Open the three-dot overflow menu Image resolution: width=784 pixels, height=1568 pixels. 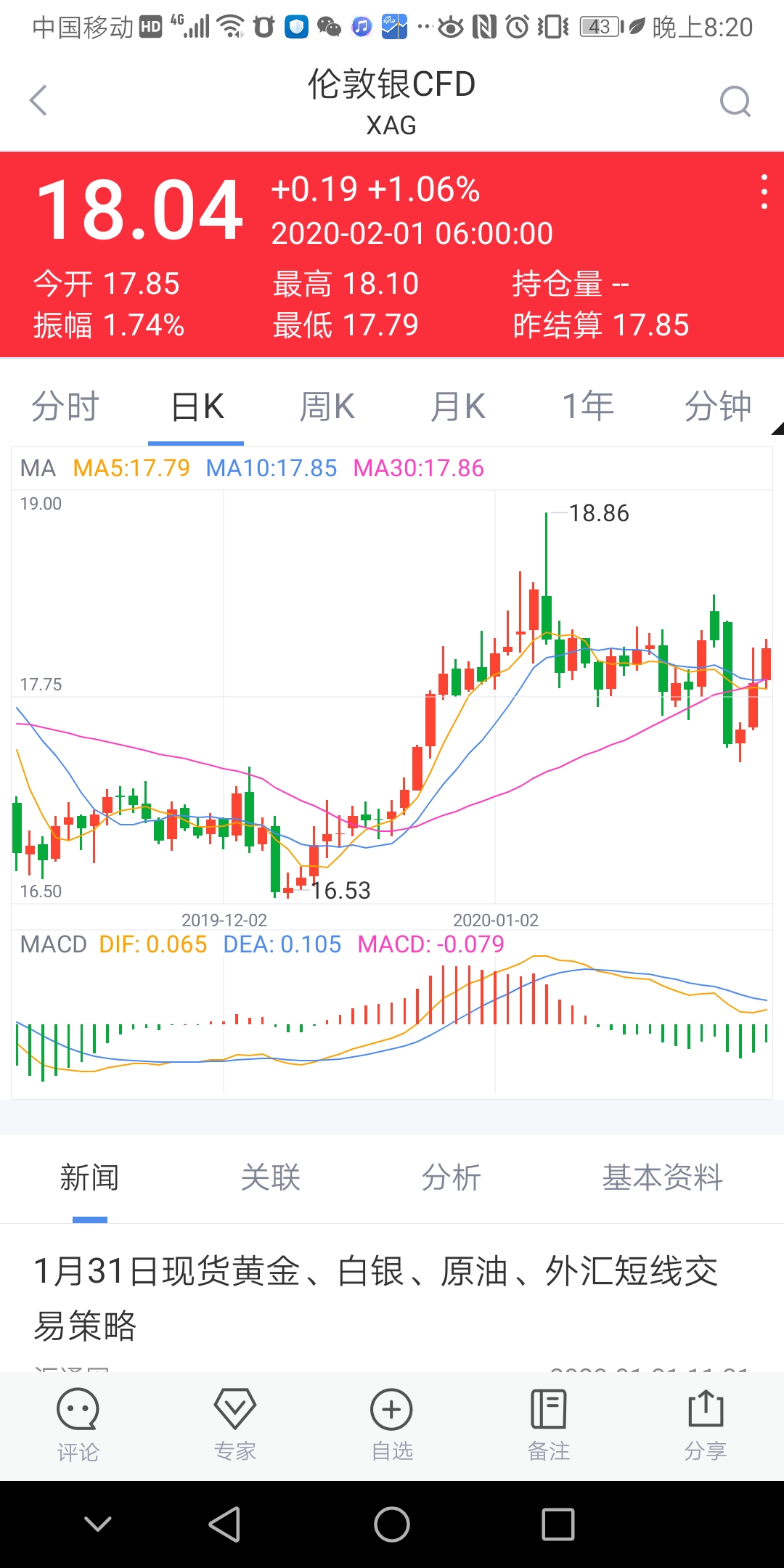[764, 192]
